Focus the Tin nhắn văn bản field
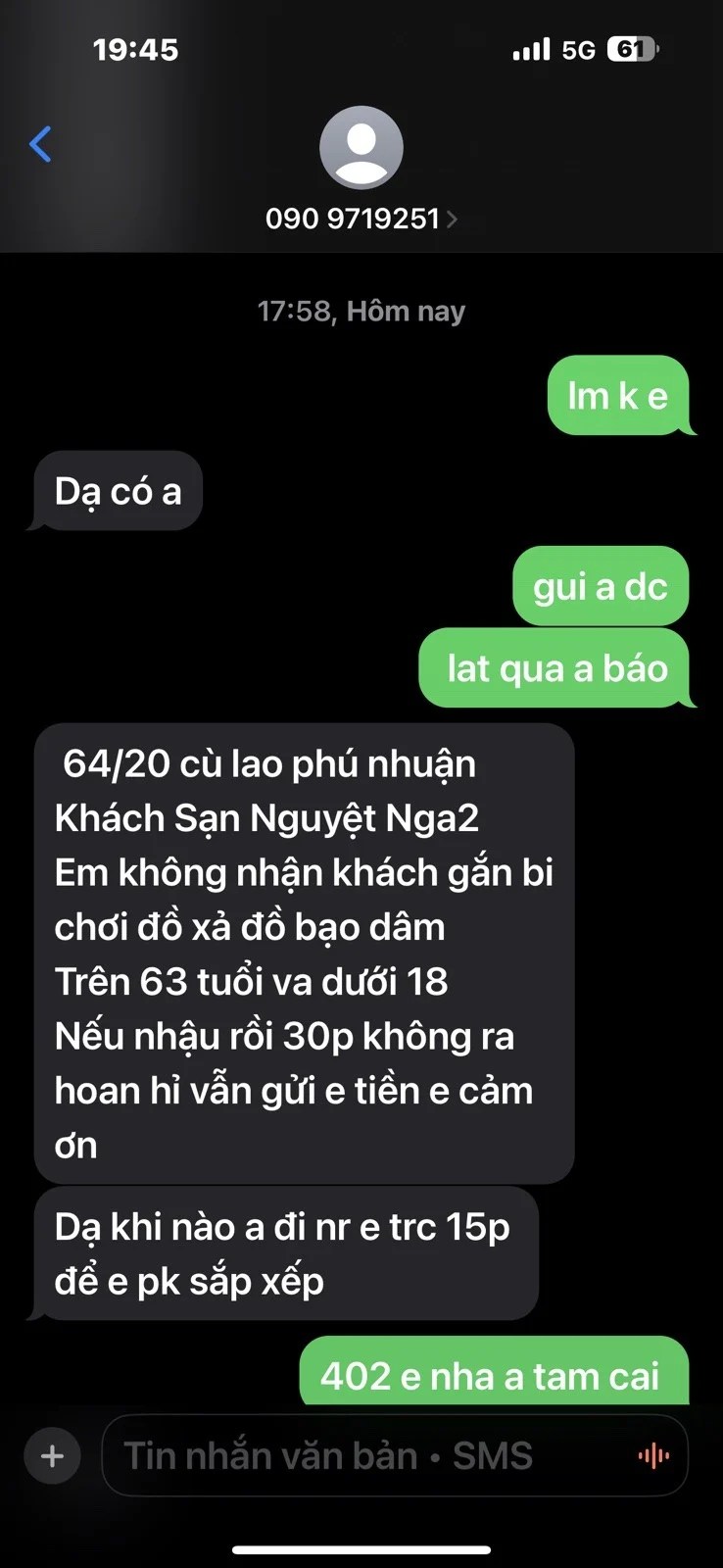 [x=362, y=1455]
